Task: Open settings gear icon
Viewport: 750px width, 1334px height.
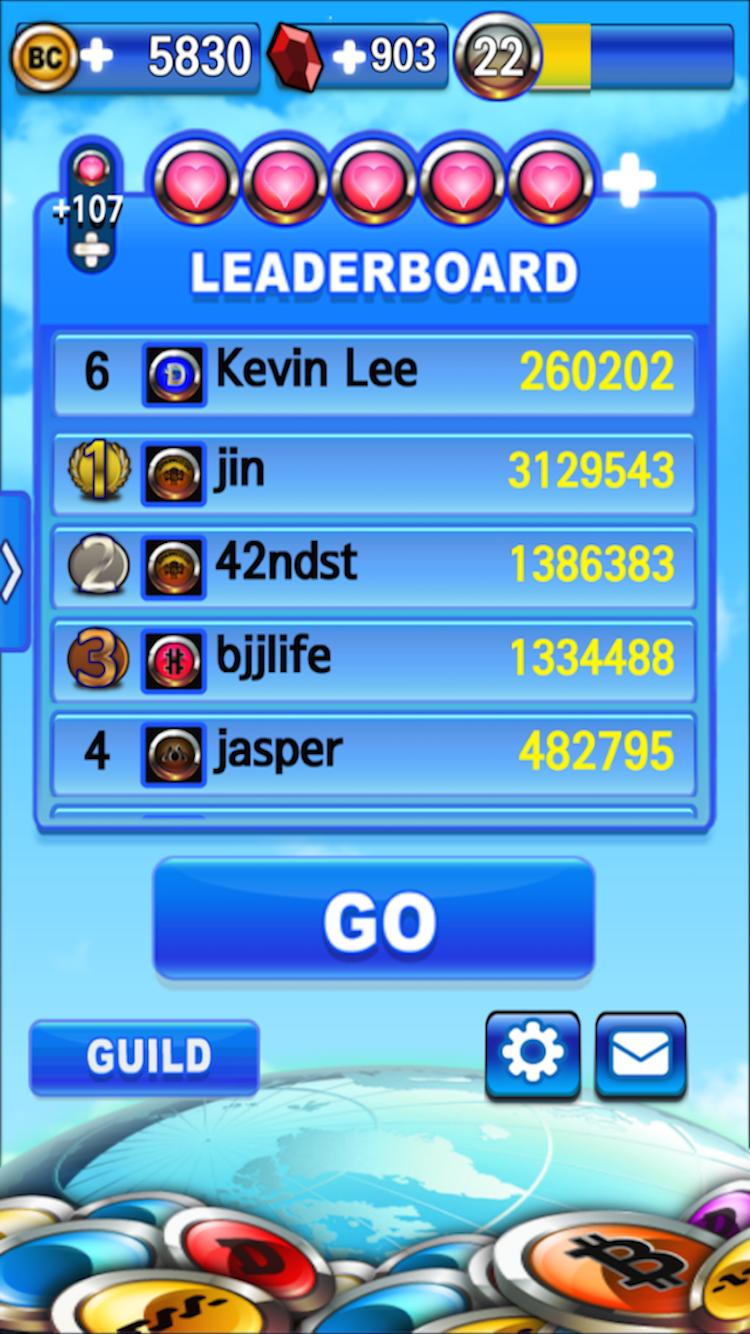Action: (x=532, y=1055)
